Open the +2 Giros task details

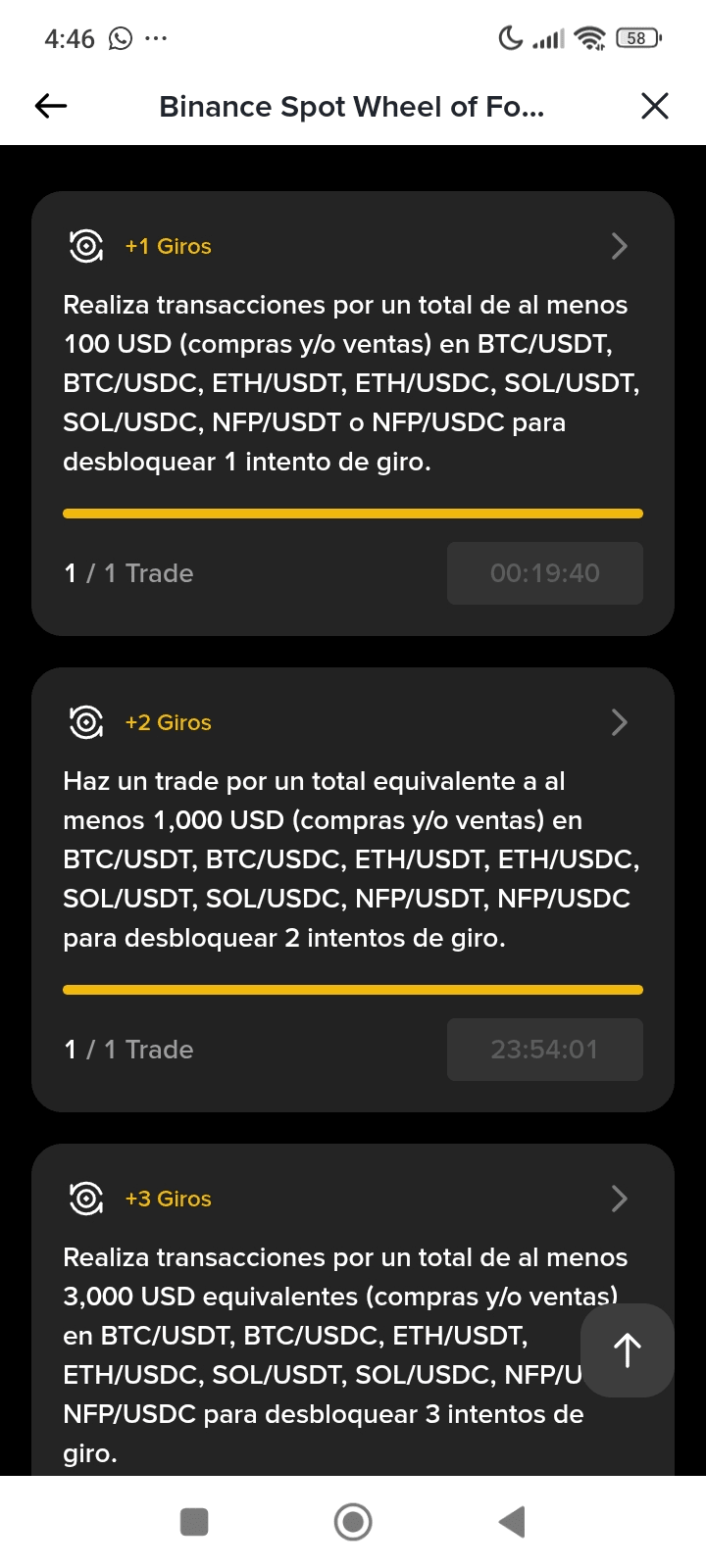(619, 722)
